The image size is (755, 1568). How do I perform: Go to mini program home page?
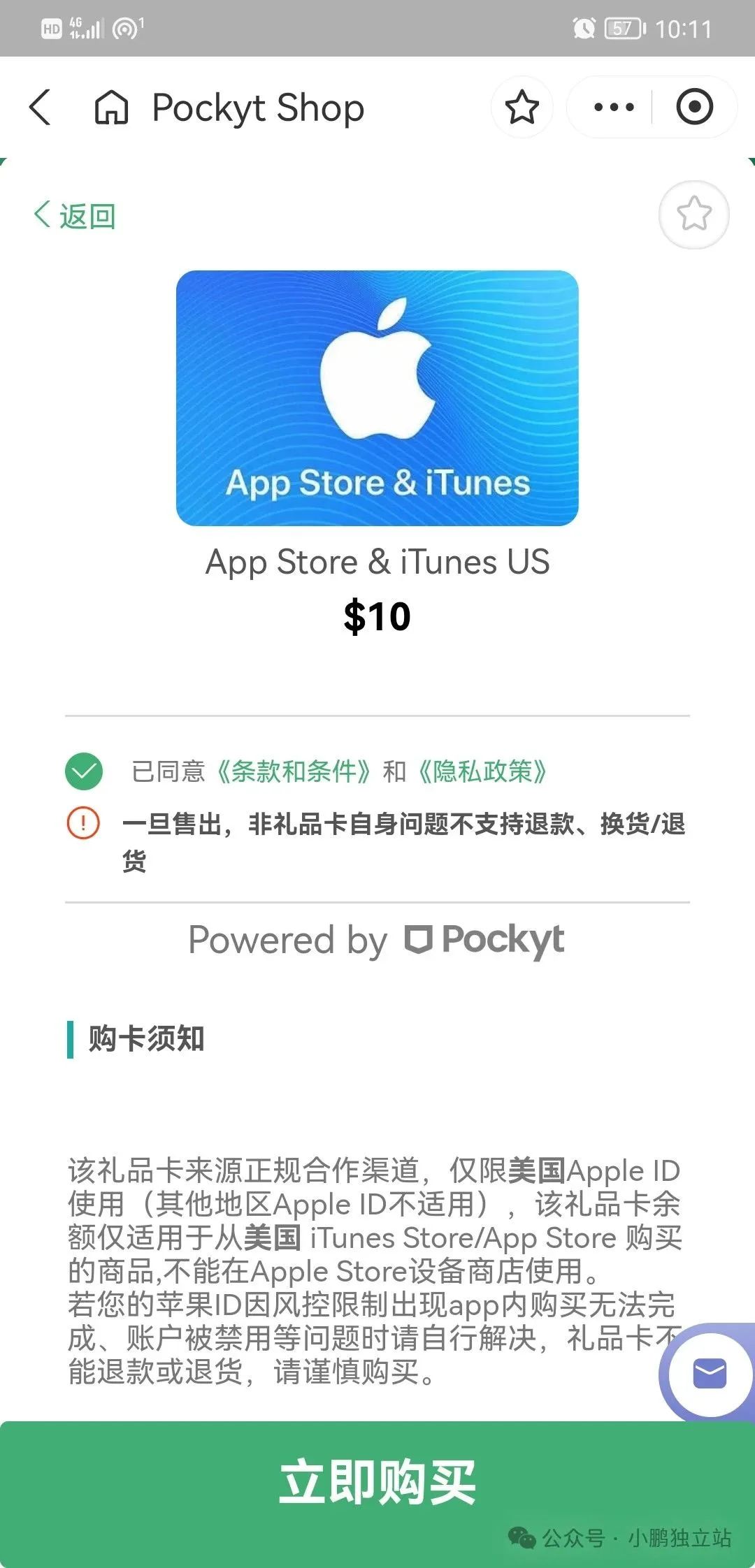[112, 108]
